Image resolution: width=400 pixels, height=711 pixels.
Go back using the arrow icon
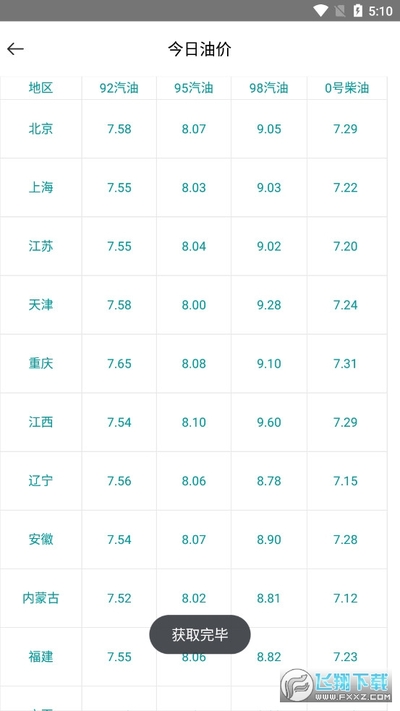pos(15,49)
